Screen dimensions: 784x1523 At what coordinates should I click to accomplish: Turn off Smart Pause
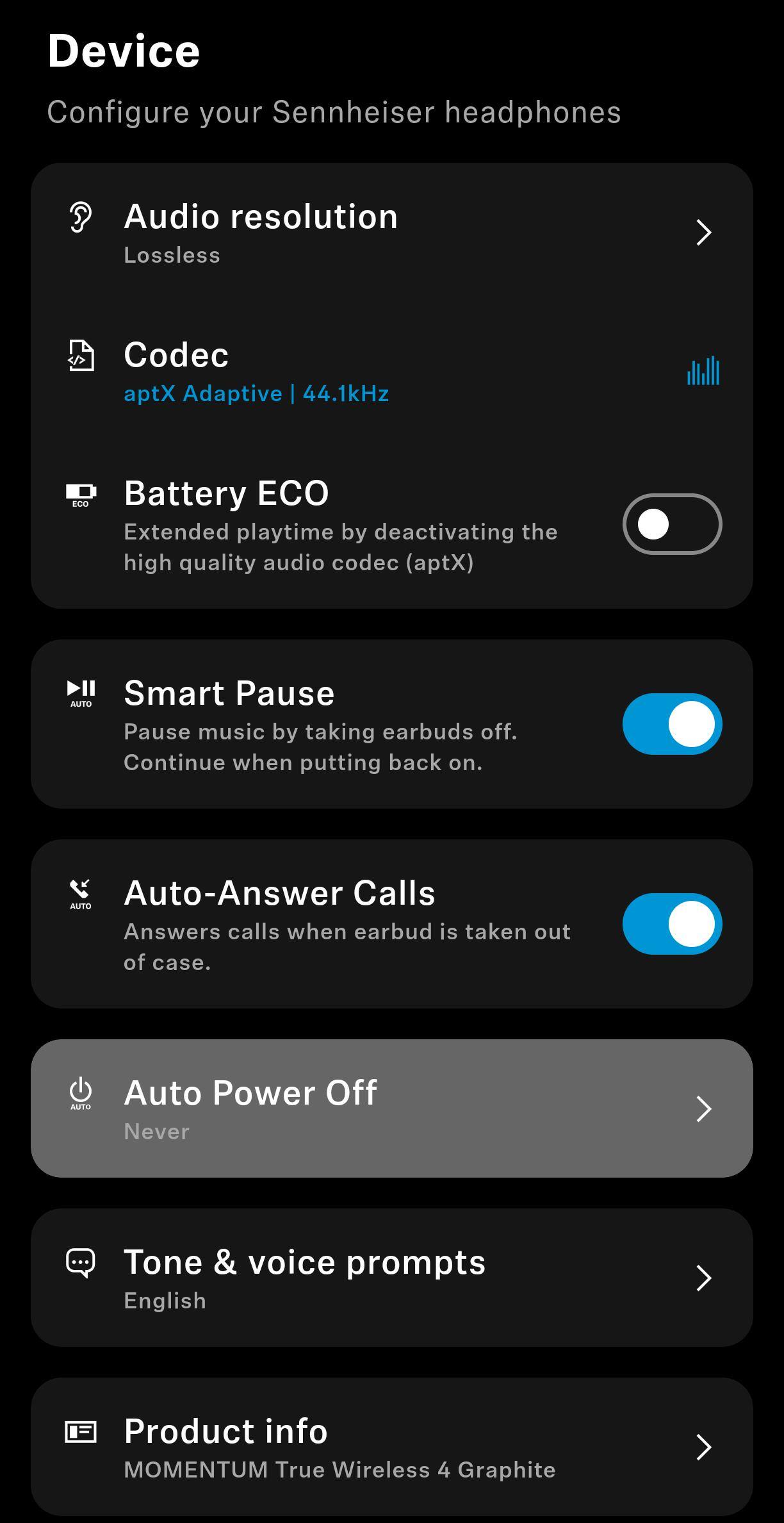coord(671,724)
